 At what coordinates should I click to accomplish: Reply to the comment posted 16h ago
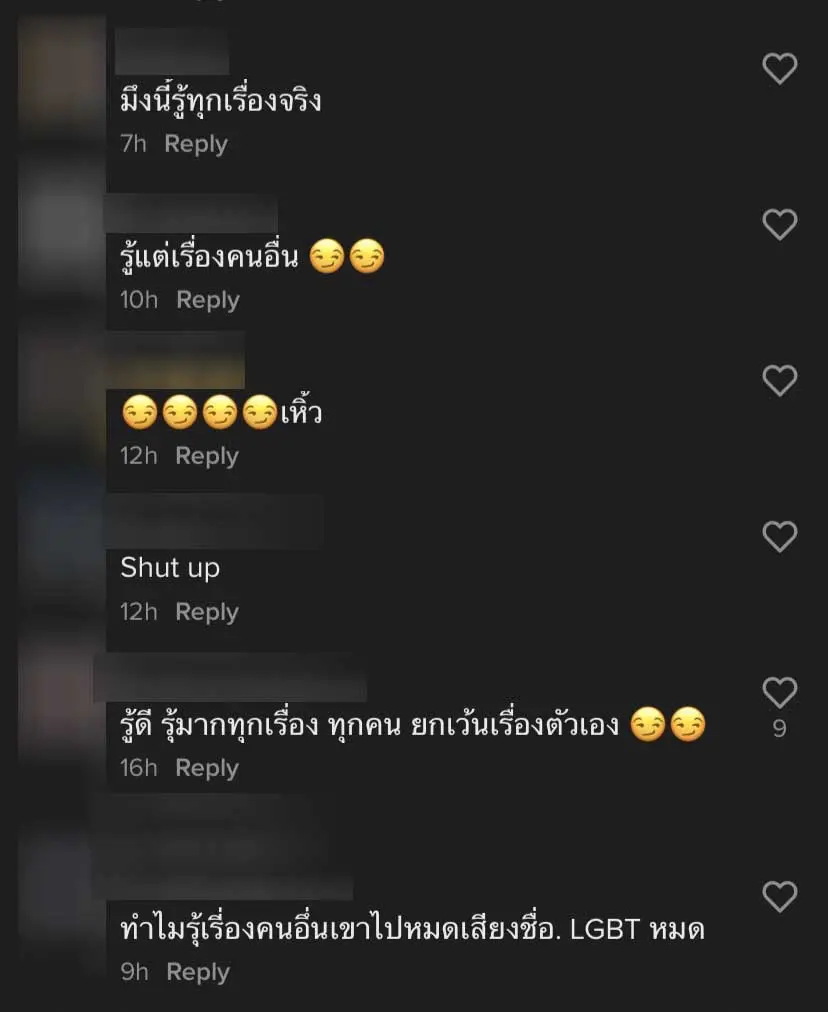point(207,768)
